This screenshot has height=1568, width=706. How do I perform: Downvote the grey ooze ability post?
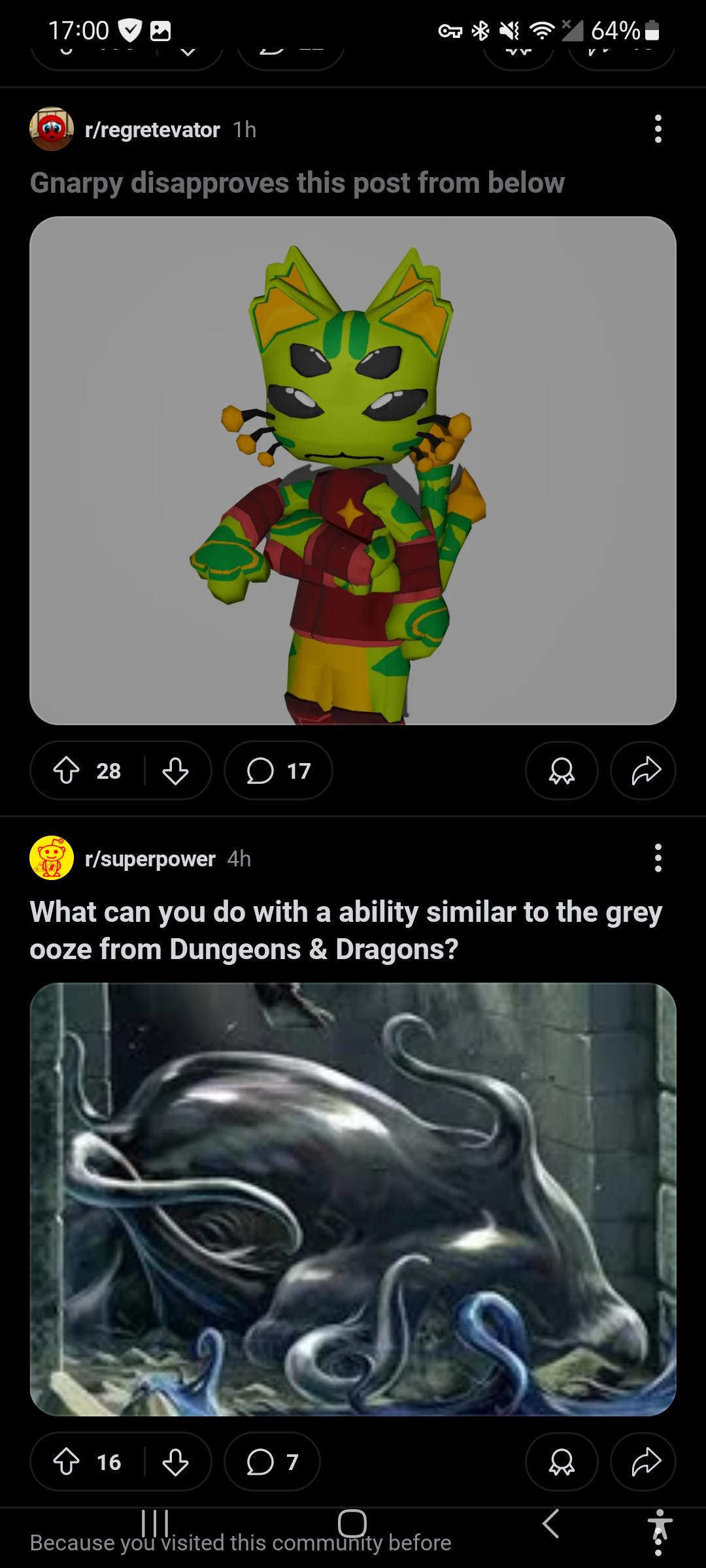pos(175,1462)
